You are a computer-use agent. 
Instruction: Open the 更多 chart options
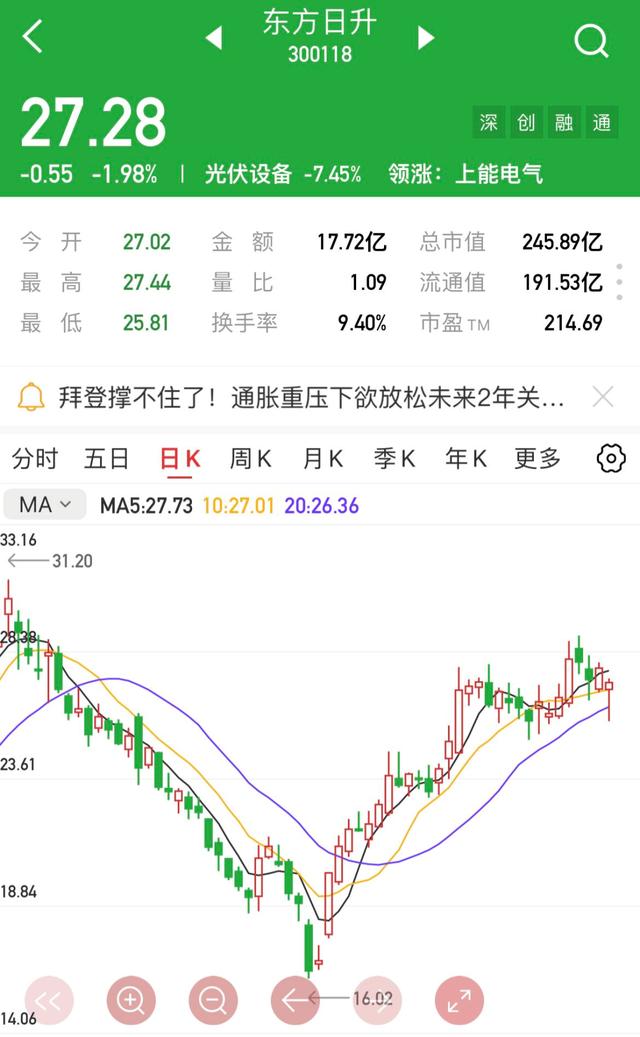[x=538, y=458]
